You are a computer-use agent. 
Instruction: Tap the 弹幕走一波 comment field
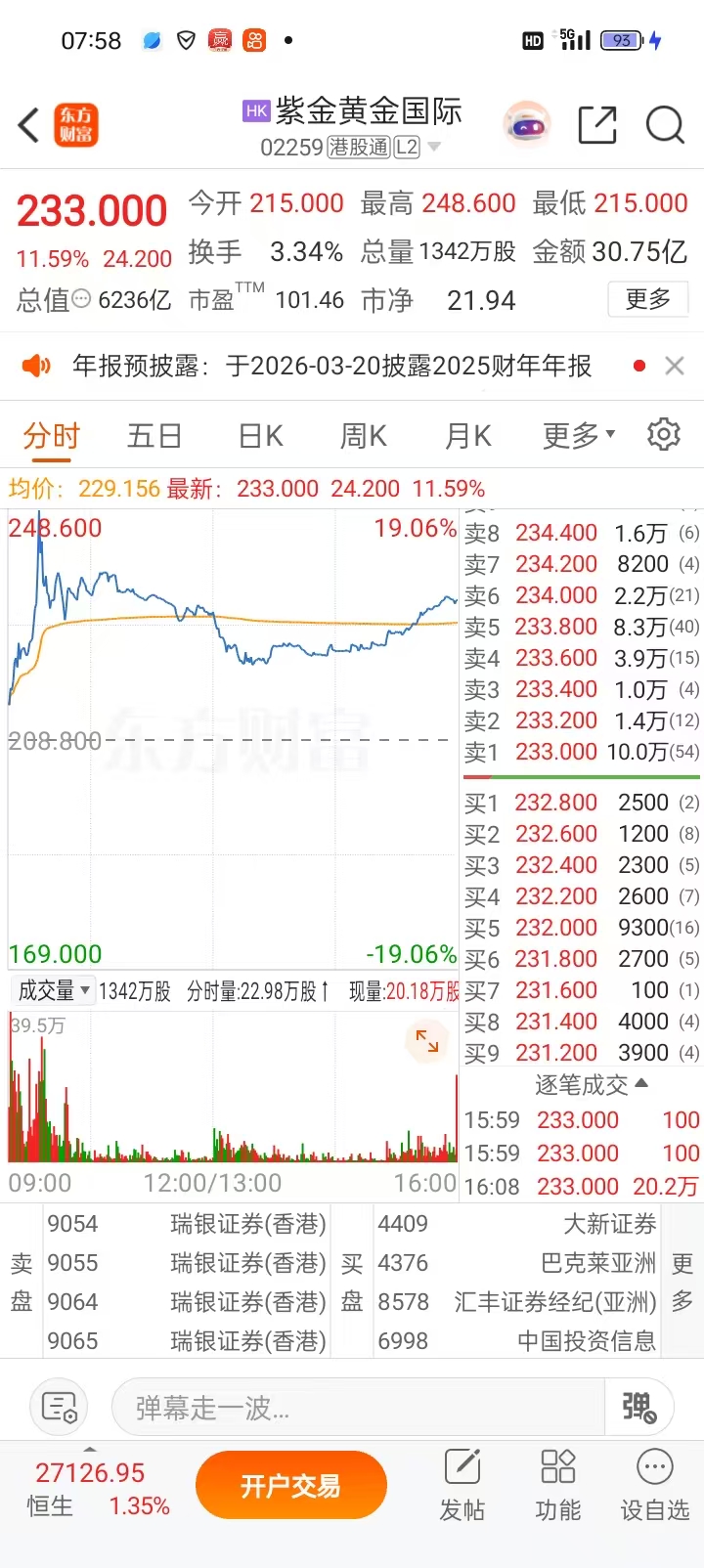357,1408
